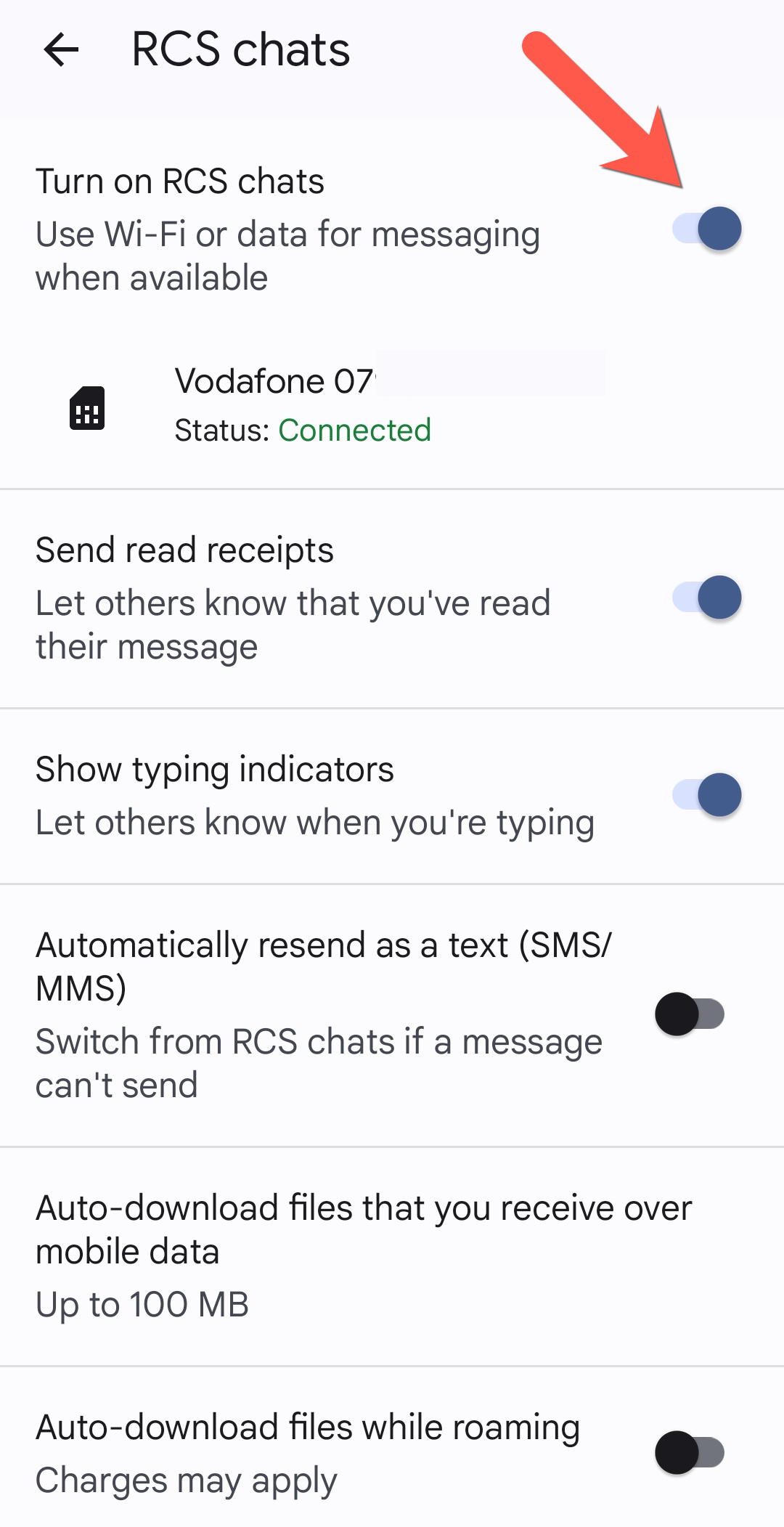Turn off RCS chats switch
Screen dimensions: 784x1527
[706, 229]
